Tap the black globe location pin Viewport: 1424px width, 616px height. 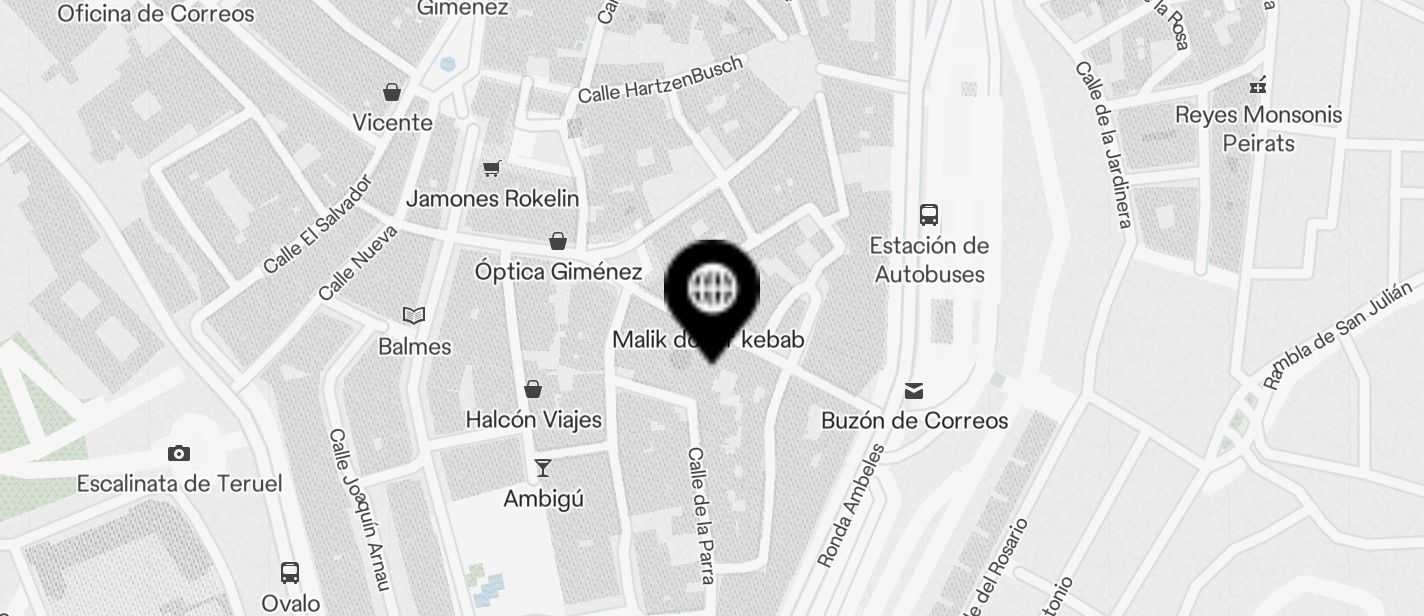tap(712, 292)
